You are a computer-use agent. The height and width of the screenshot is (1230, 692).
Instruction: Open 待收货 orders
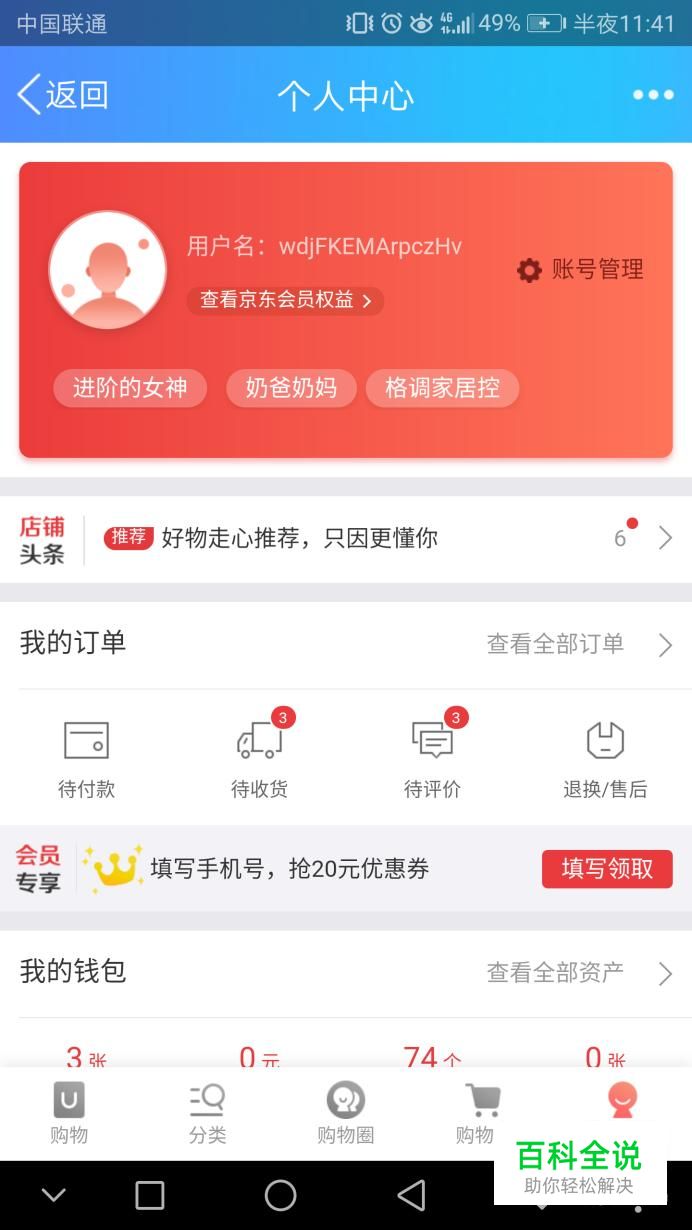260,757
